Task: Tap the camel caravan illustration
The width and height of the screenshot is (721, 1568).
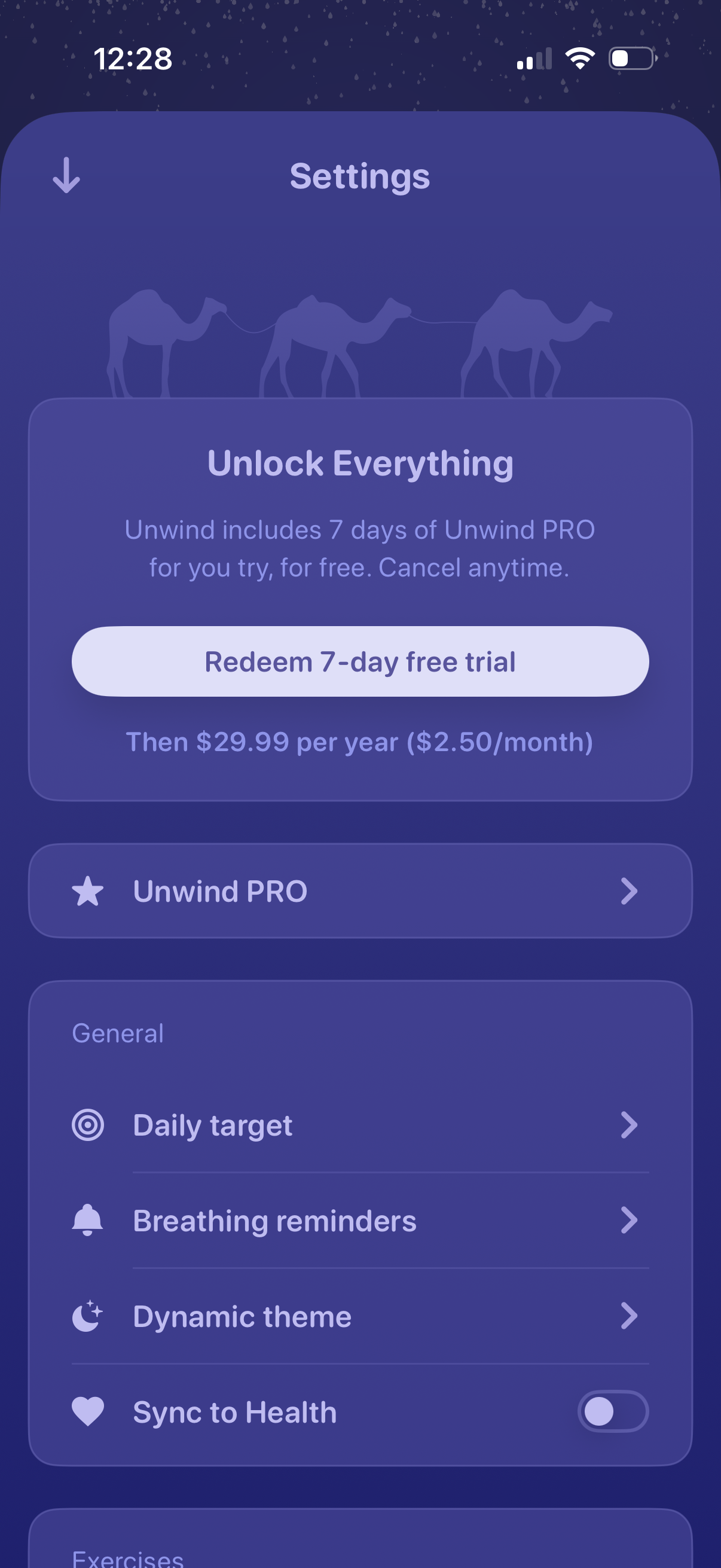Action: tap(360, 339)
